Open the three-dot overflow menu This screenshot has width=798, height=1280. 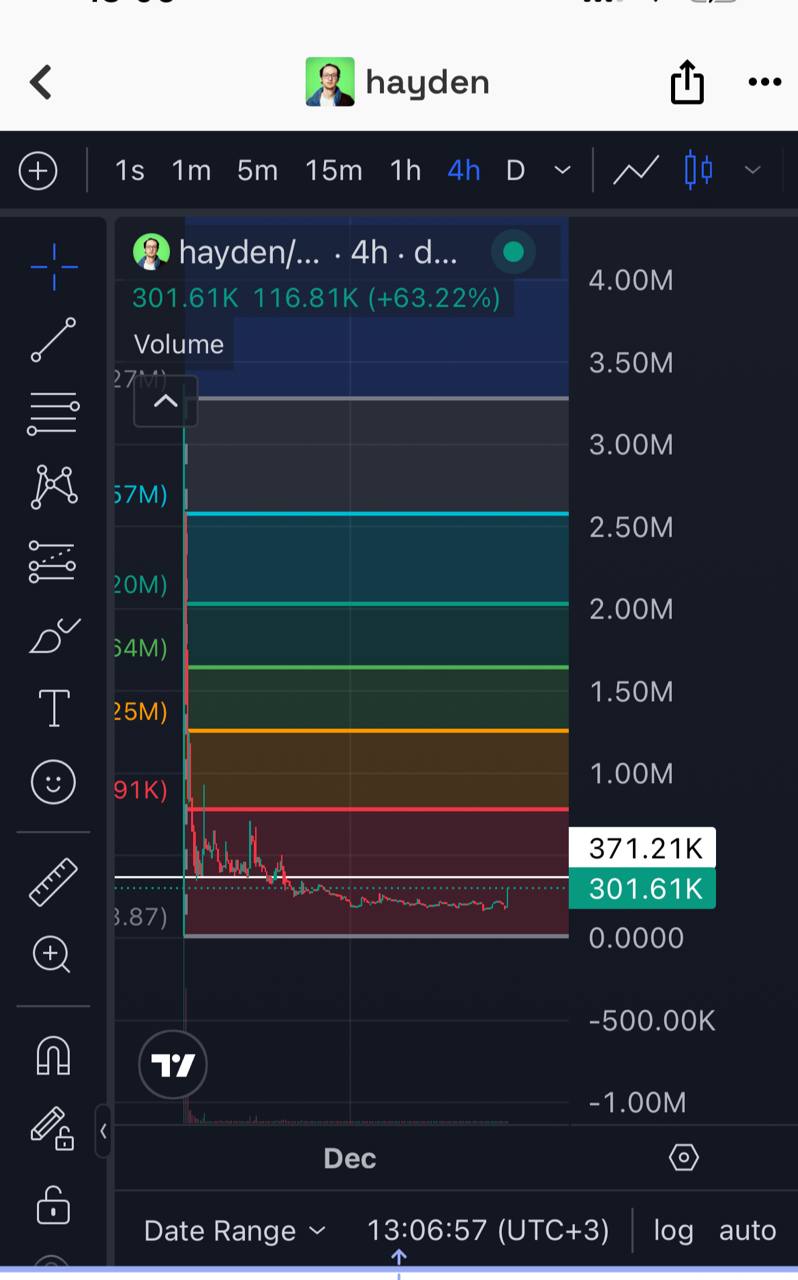point(764,82)
